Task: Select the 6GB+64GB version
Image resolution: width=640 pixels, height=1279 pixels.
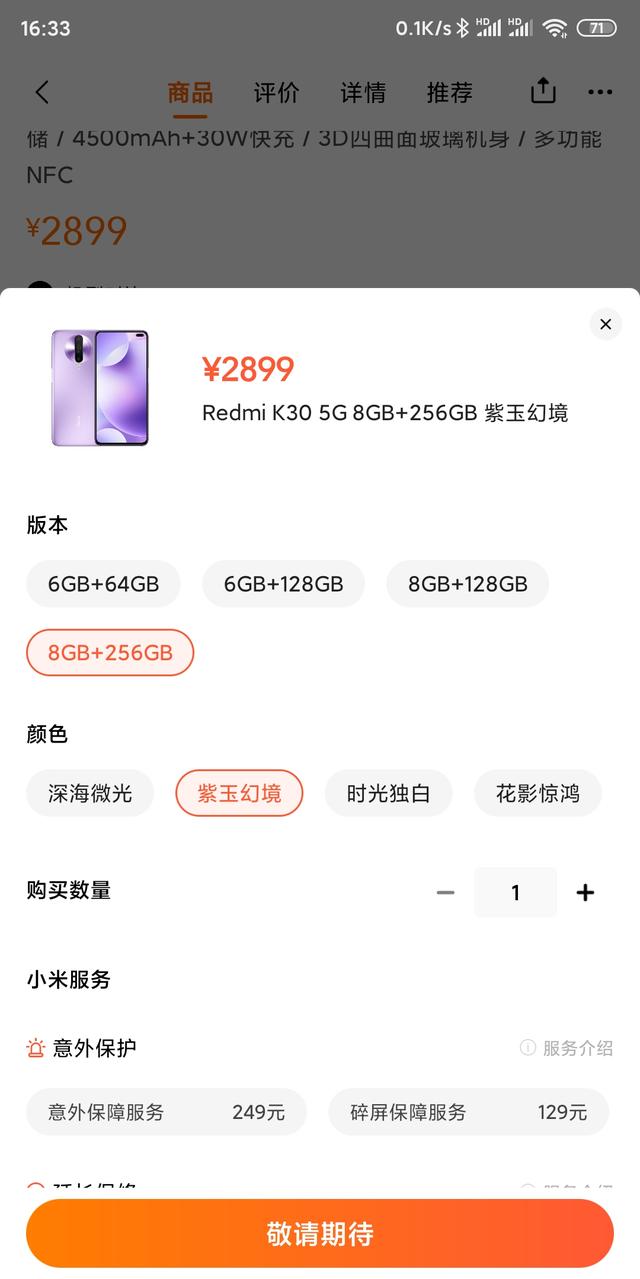Action: 104,584
